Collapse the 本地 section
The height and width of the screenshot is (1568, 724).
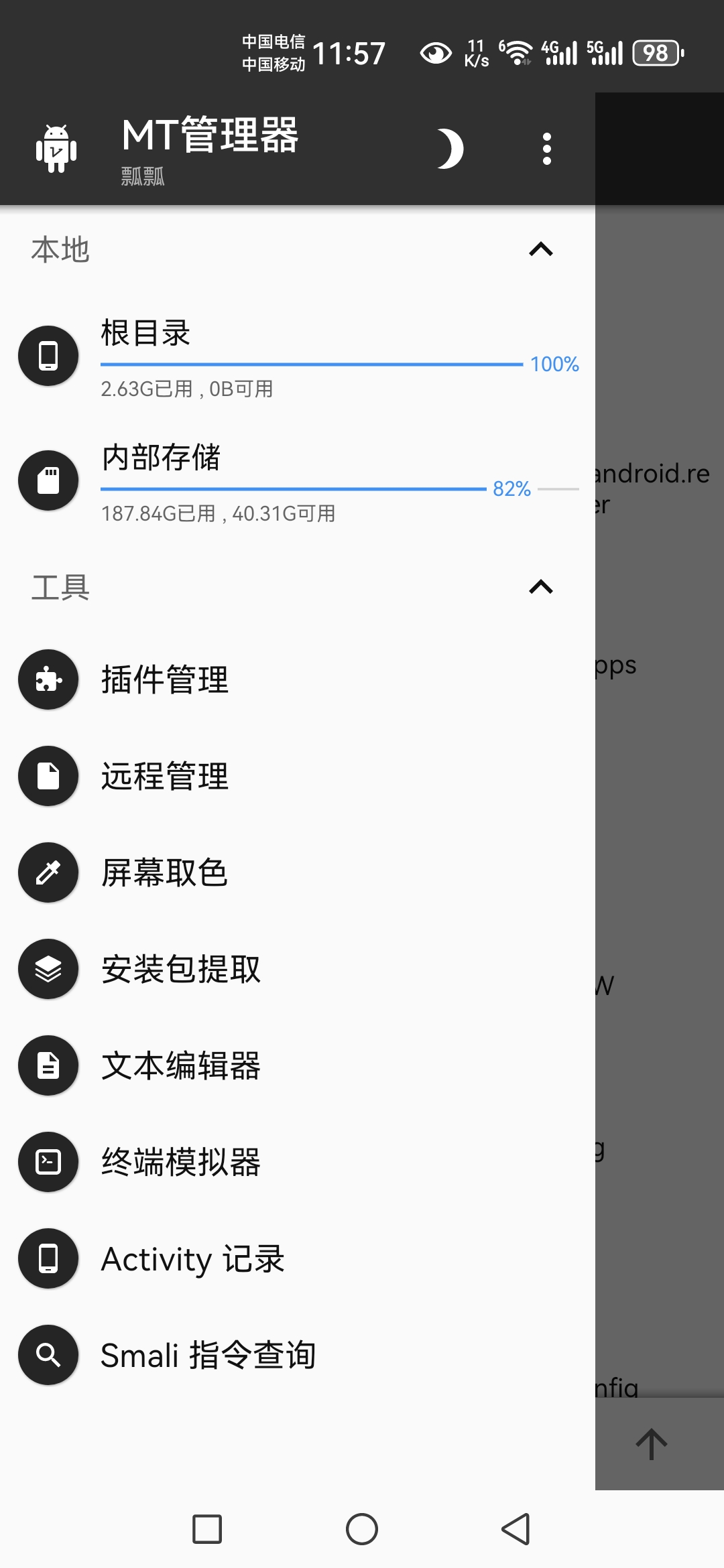[540, 250]
